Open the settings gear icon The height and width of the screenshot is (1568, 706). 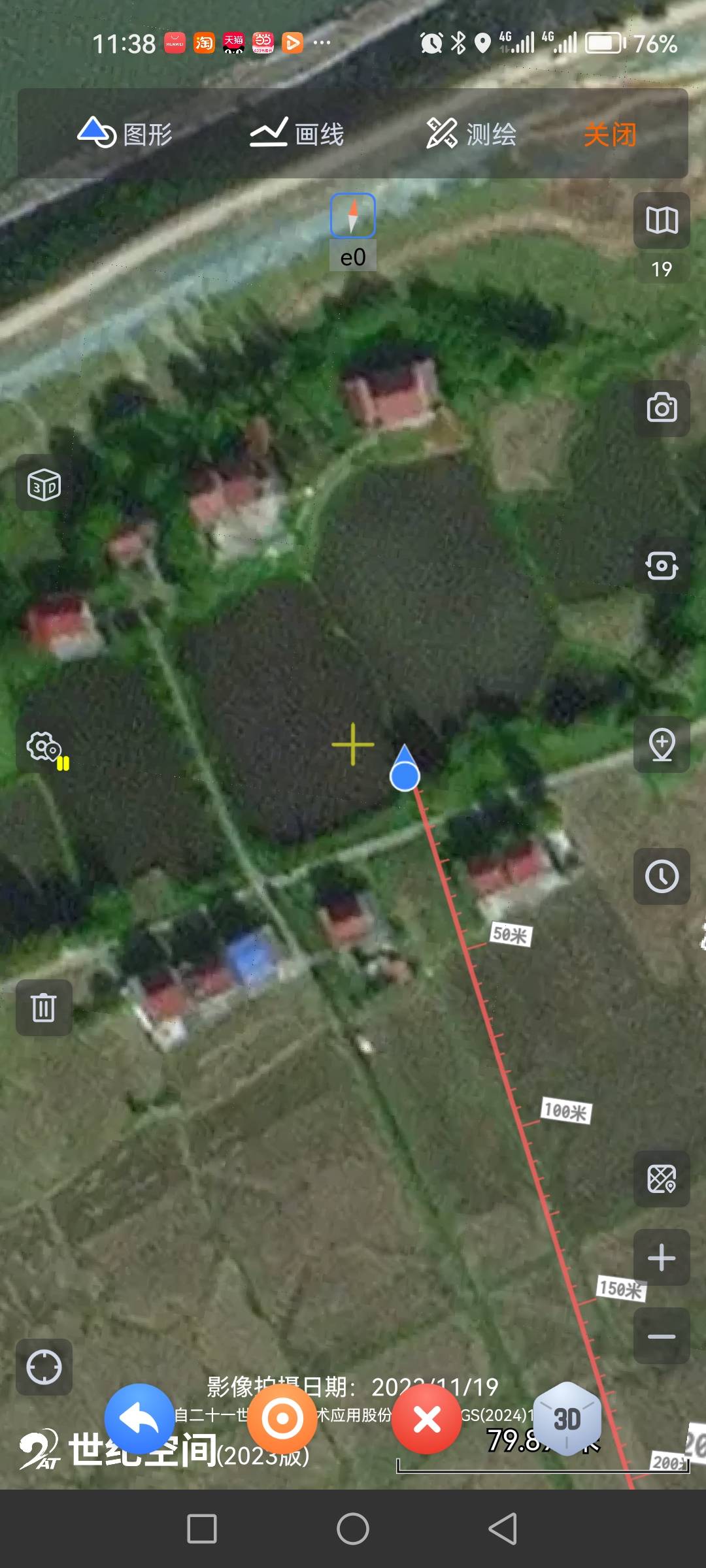tap(44, 746)
